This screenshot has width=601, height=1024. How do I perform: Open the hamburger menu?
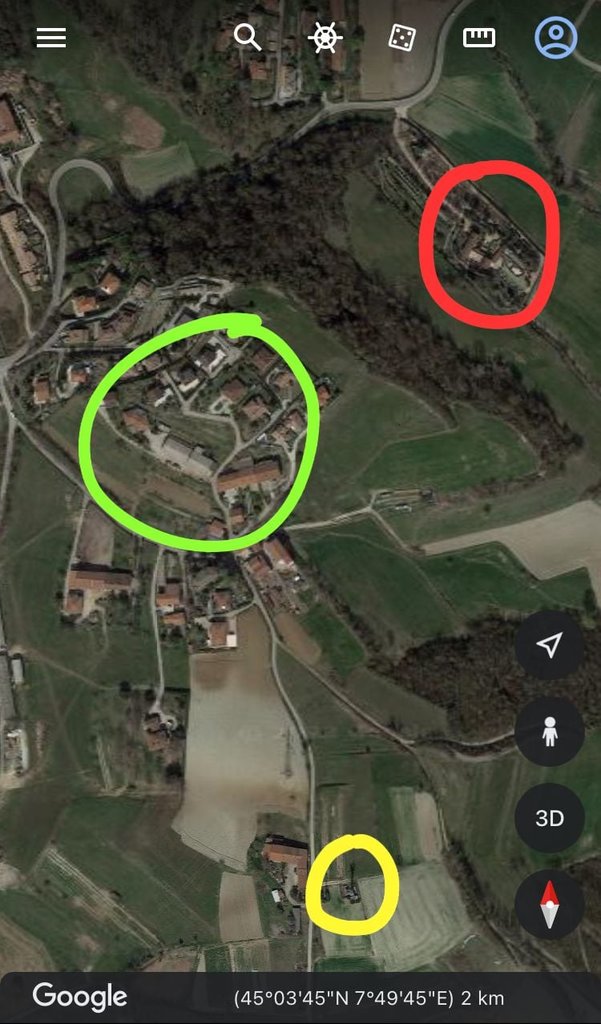(51, 38)
